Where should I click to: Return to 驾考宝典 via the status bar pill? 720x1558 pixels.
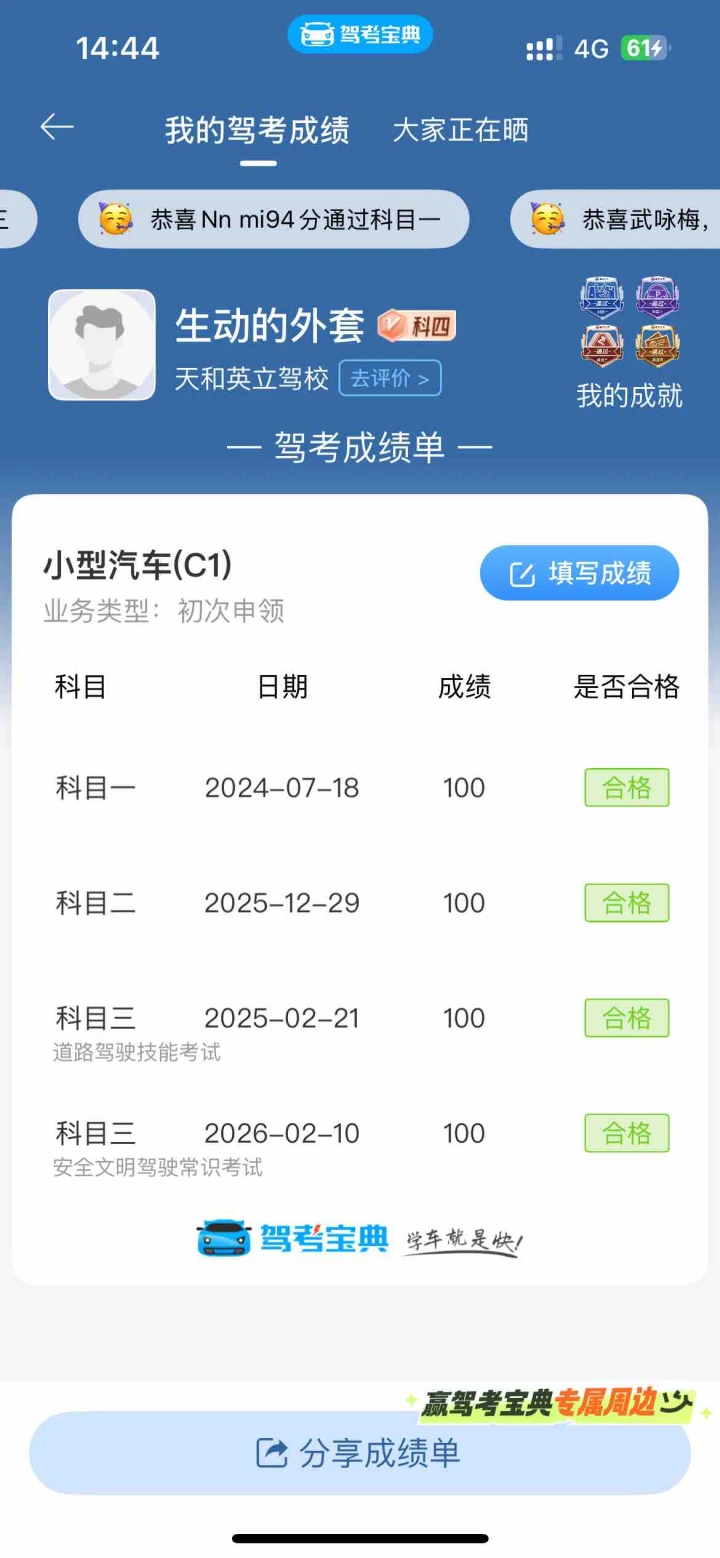tap(360, 35)
